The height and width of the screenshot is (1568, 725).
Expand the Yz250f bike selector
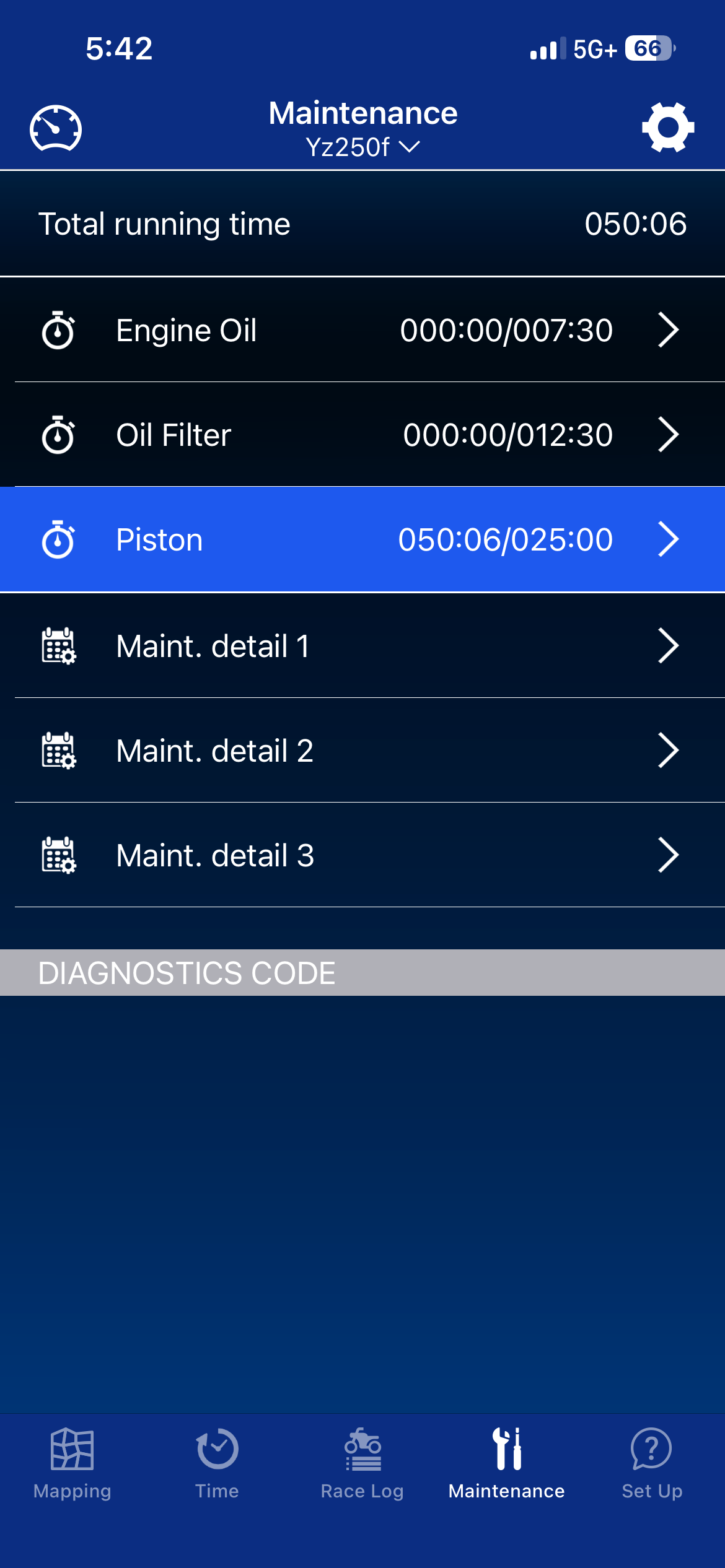pos(363,147)
